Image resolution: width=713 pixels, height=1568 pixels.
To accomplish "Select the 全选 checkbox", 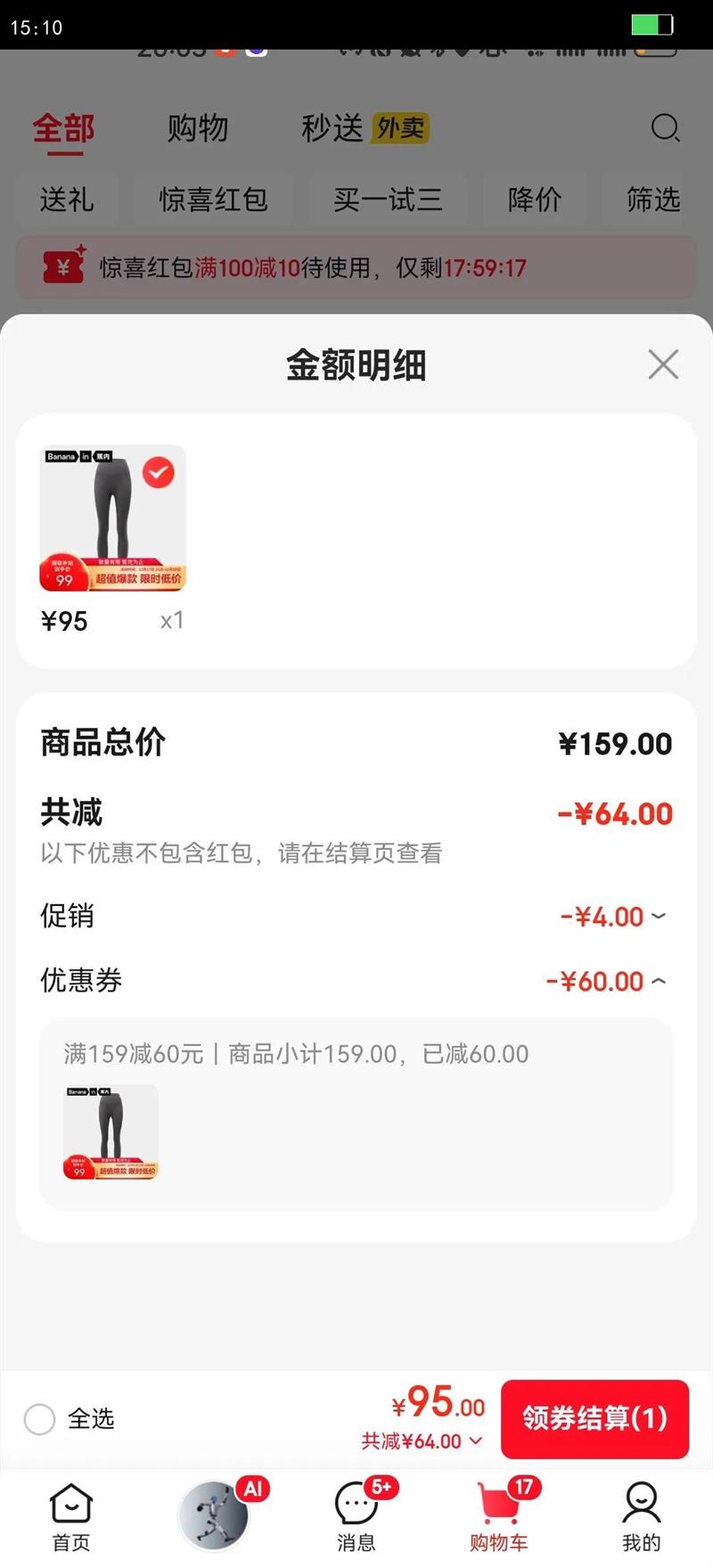I will [x=40, y=1418].
